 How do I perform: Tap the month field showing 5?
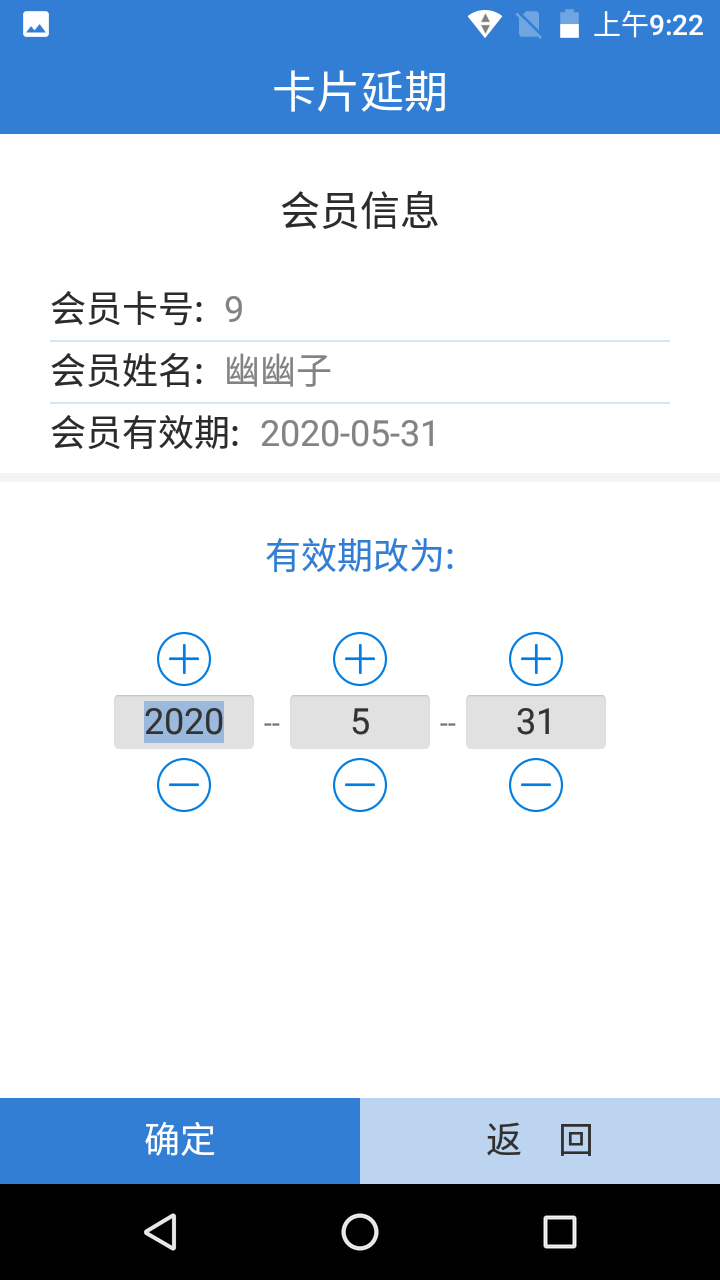(360, 722)
